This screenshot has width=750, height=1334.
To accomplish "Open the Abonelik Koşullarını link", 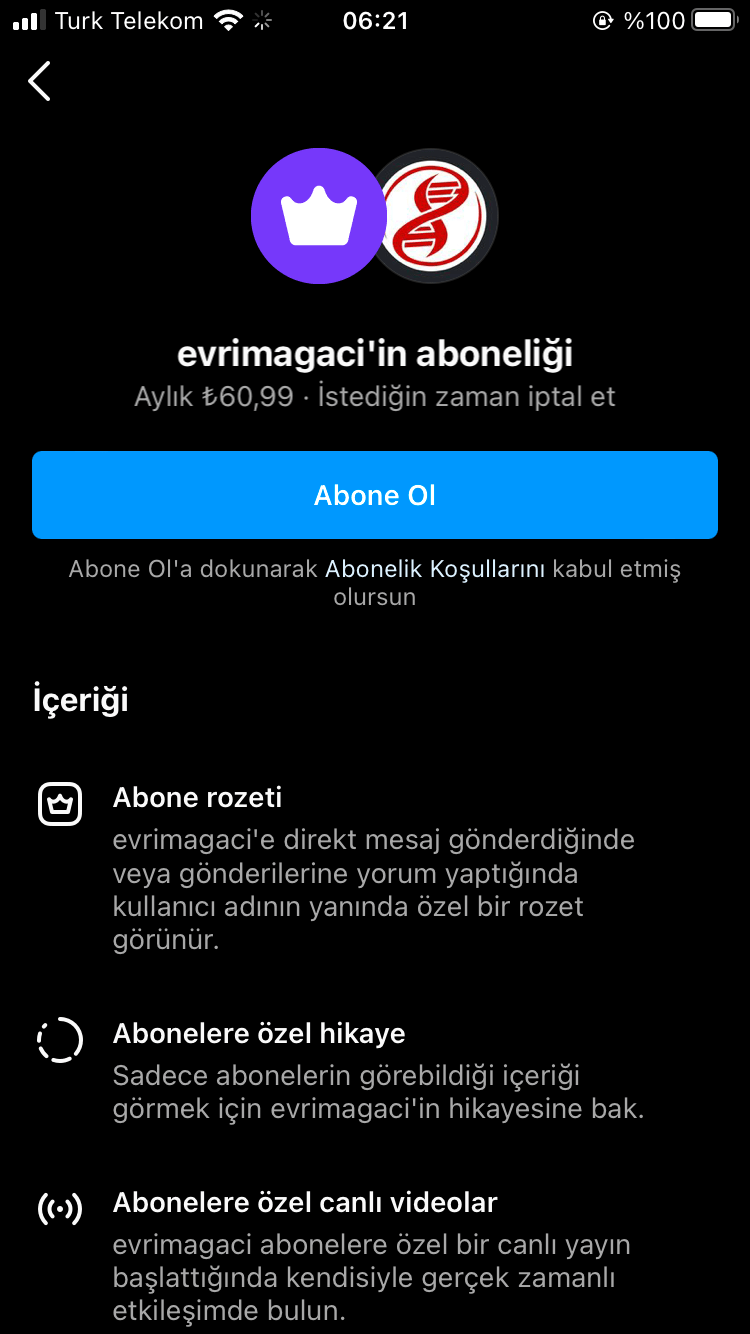I will (x=435, y=569).
